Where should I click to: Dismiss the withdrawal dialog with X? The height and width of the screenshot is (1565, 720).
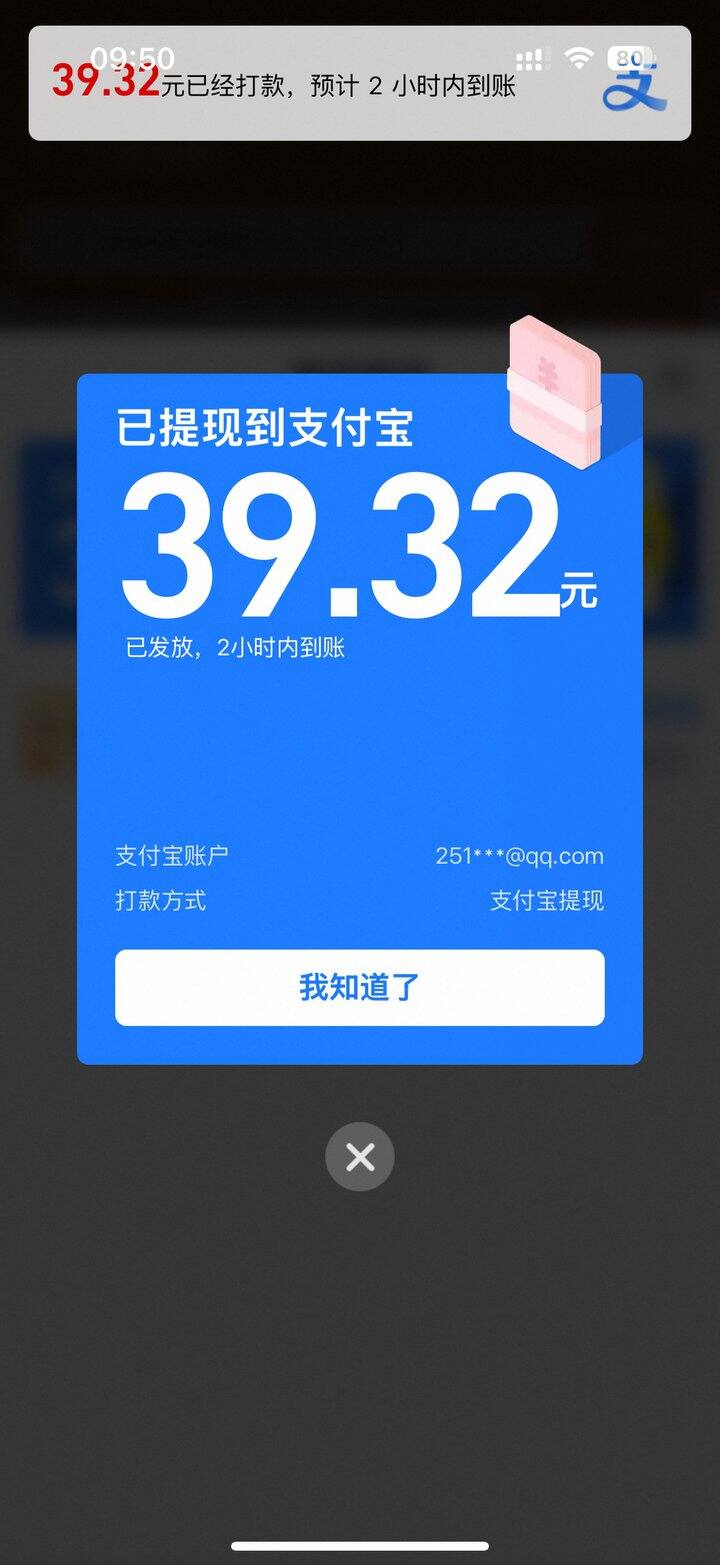pos(360,1157)
